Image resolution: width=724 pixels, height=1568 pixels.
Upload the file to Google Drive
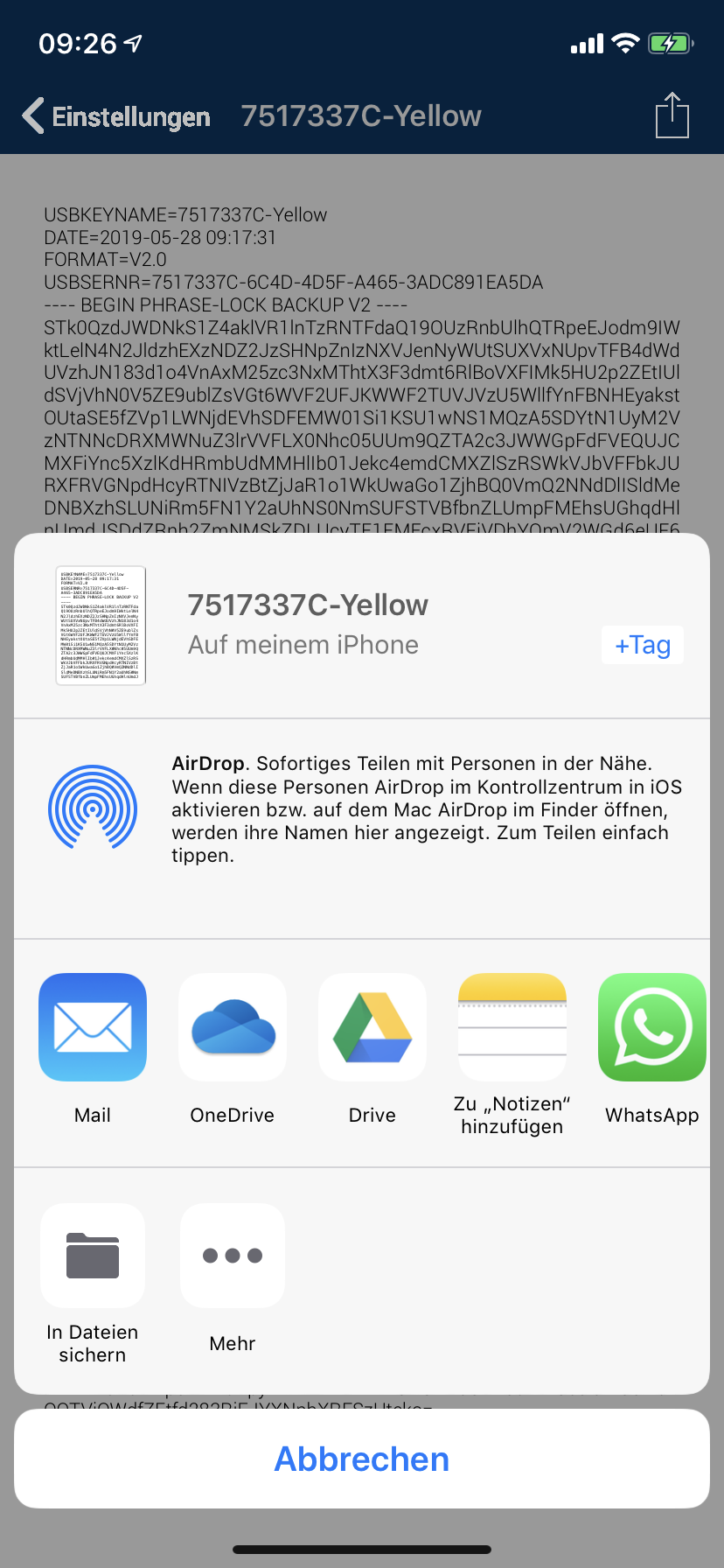[x=372, y=1027]
